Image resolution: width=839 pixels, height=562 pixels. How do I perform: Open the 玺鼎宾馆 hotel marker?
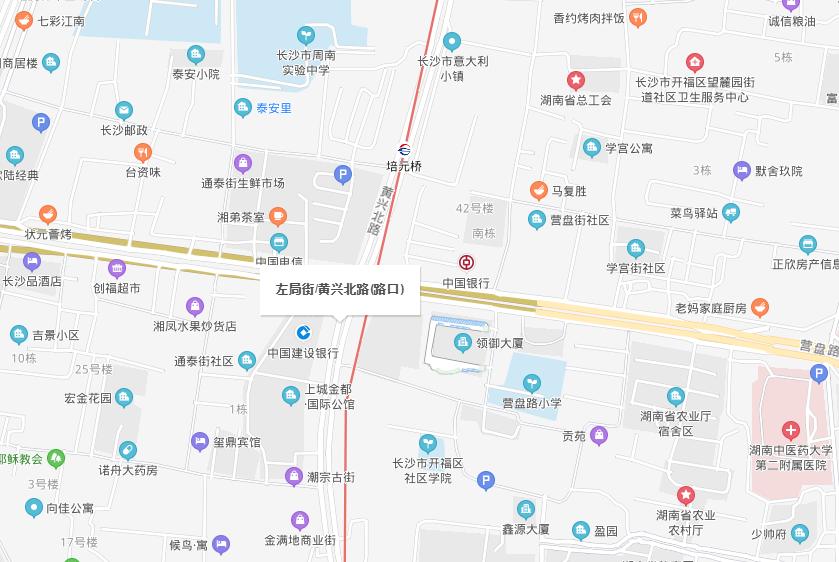pyautogui.click(x=198, y=441)
